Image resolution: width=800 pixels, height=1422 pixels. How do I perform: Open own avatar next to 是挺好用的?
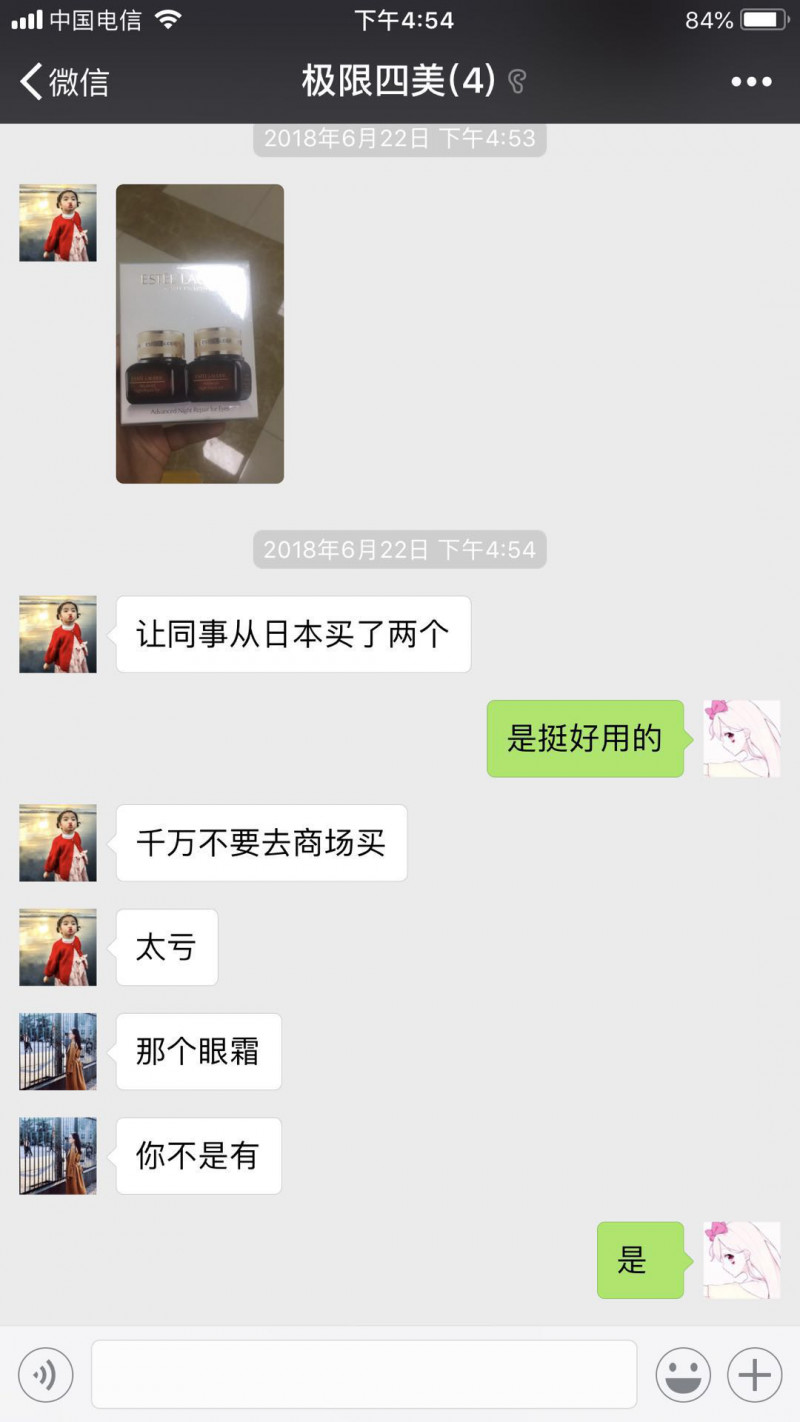coord(741,739)
